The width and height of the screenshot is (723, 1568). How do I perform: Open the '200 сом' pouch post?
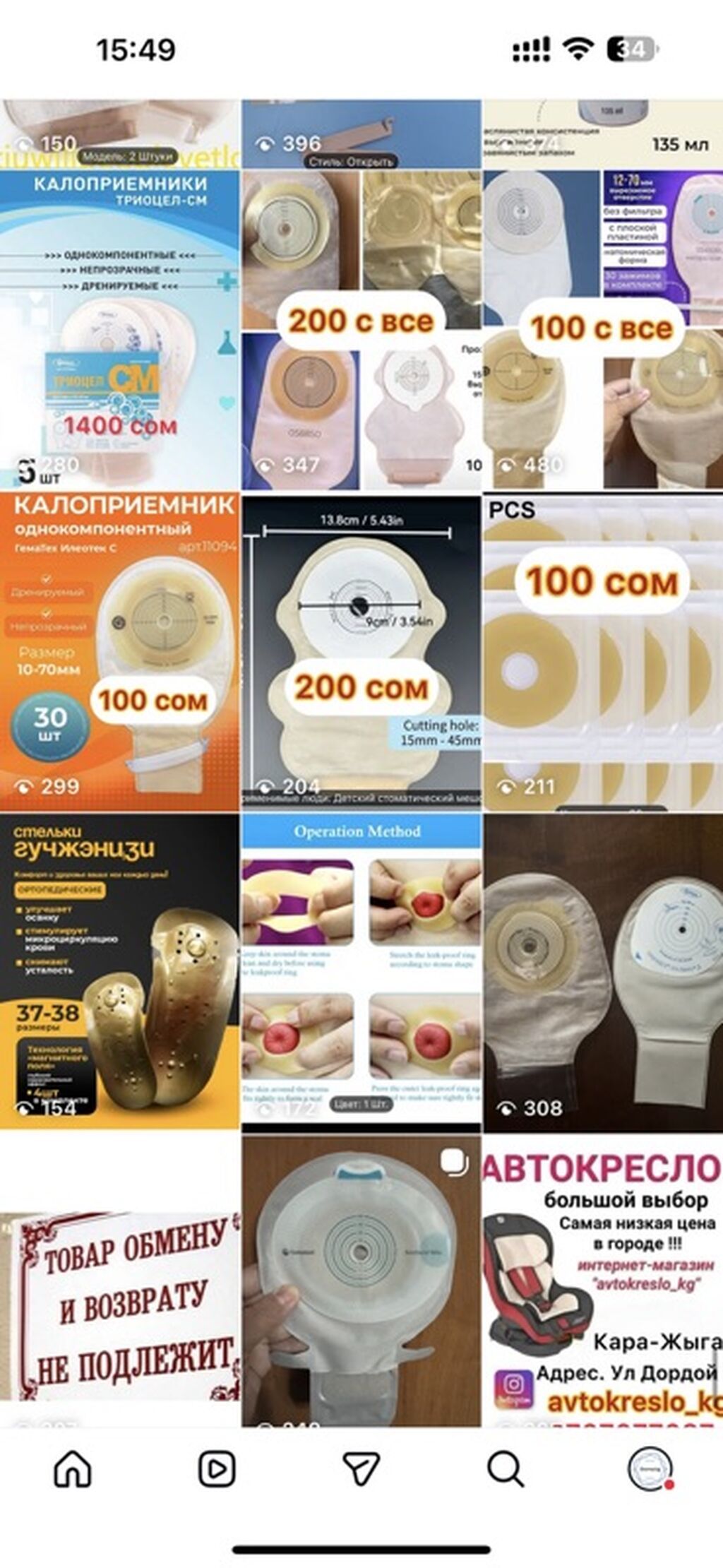pos(361,652)
